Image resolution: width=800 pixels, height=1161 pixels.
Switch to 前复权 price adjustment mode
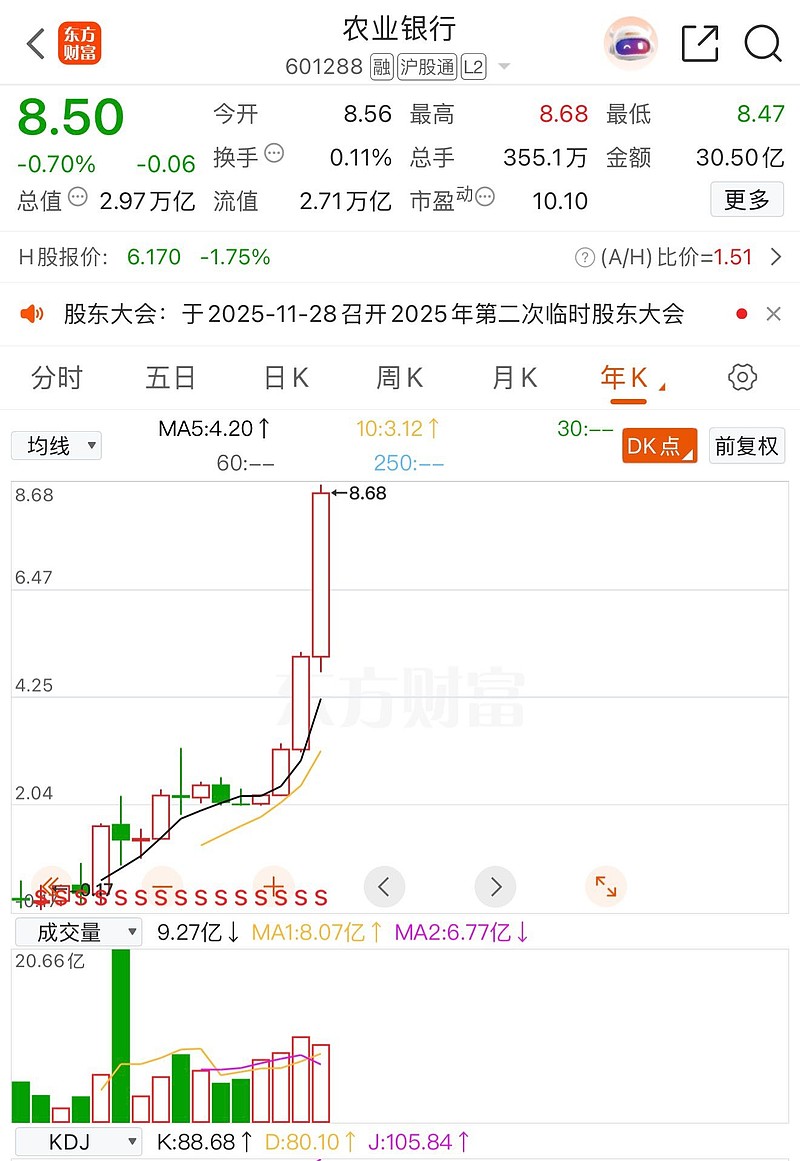pos(747,445)
